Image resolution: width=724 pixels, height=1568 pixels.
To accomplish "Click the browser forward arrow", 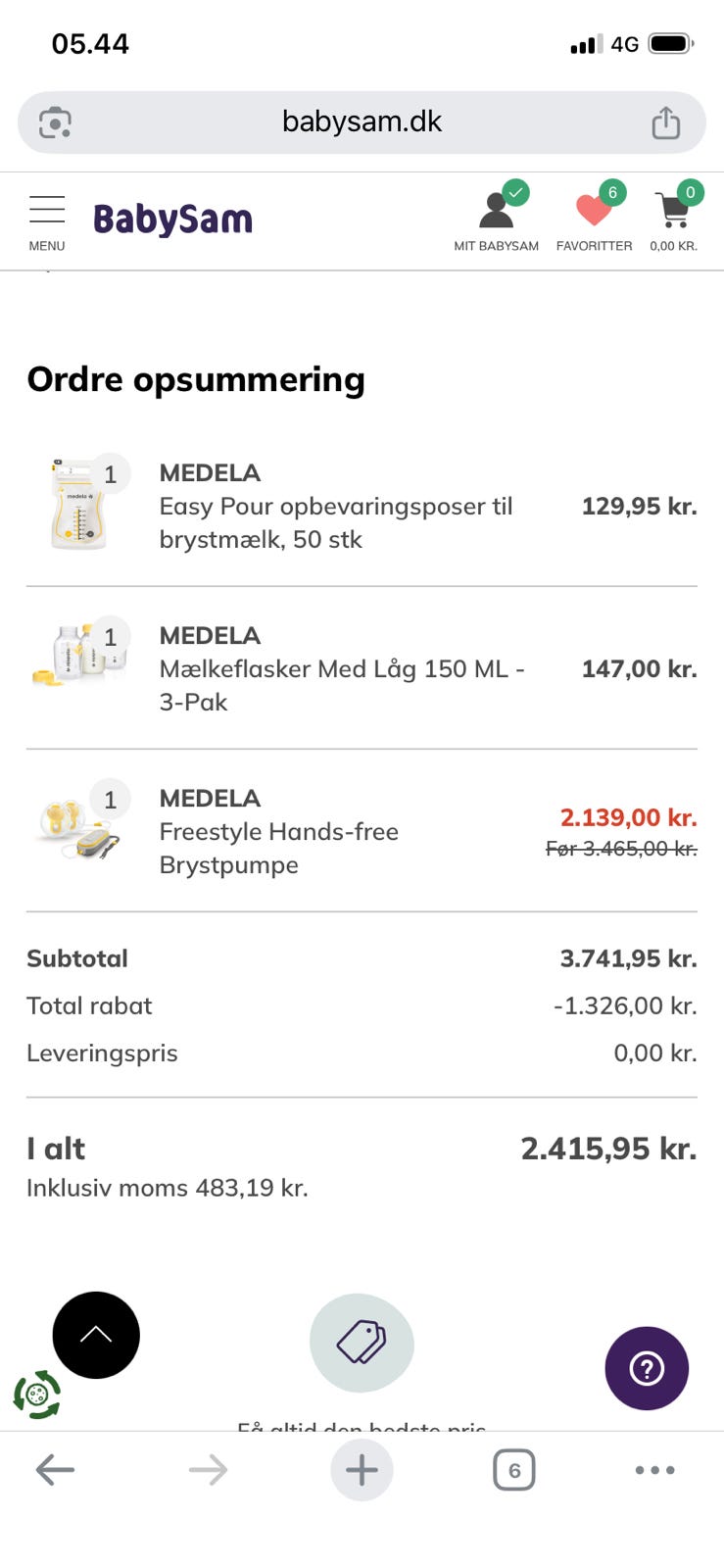I will pyautogui.click(x=208, y=1469).
